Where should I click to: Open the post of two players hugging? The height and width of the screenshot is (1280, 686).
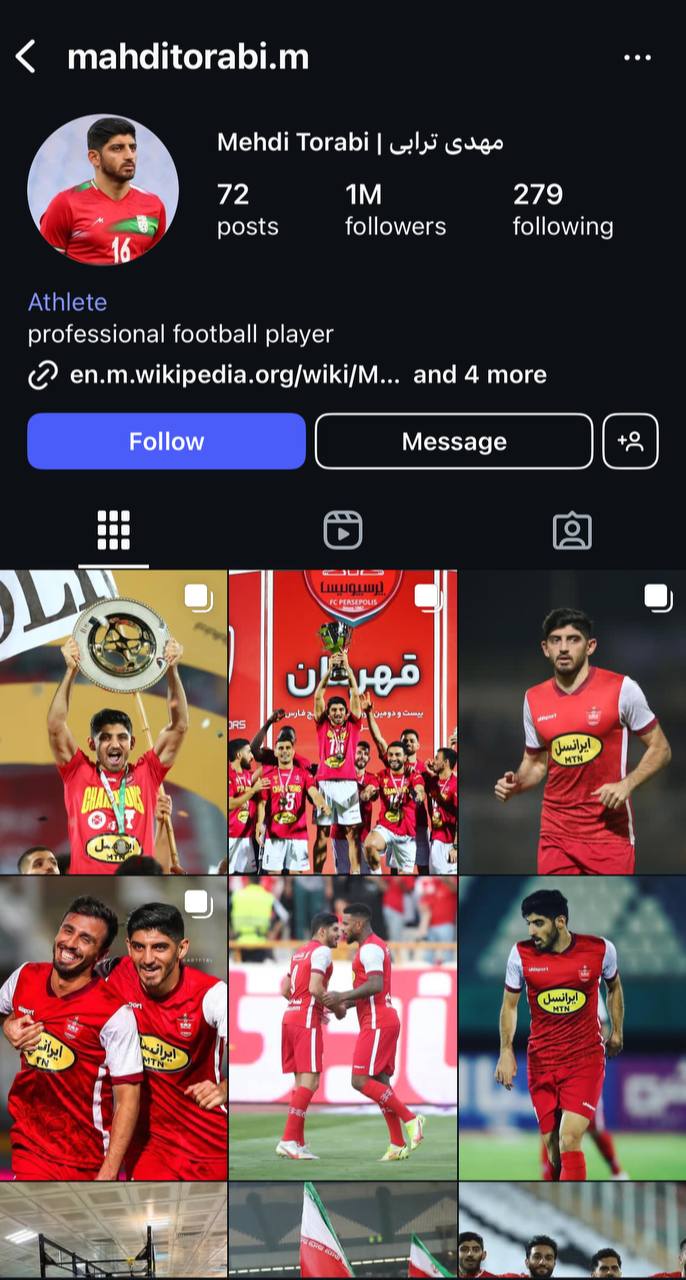(x=113, y=1027)
